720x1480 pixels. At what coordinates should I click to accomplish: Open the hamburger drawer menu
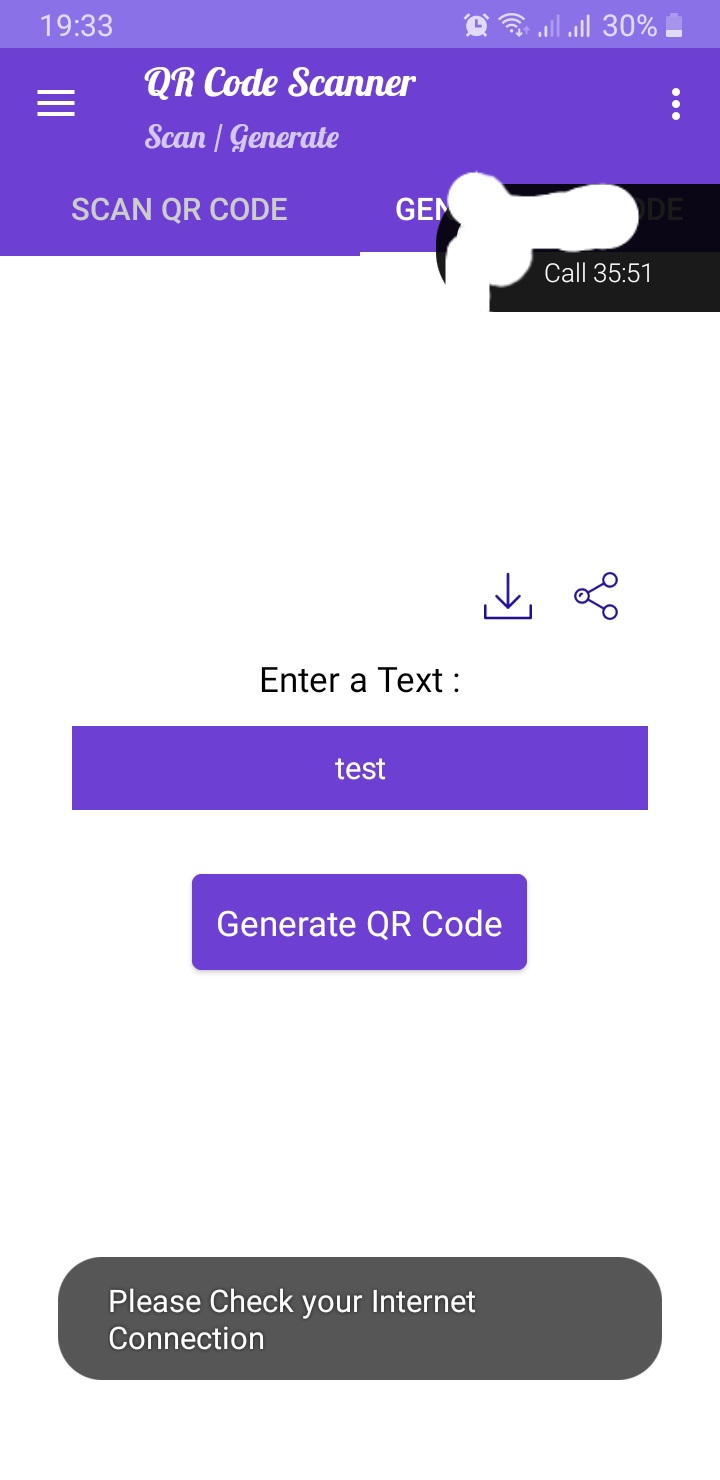pyautogui.click(x=56, y=103)
